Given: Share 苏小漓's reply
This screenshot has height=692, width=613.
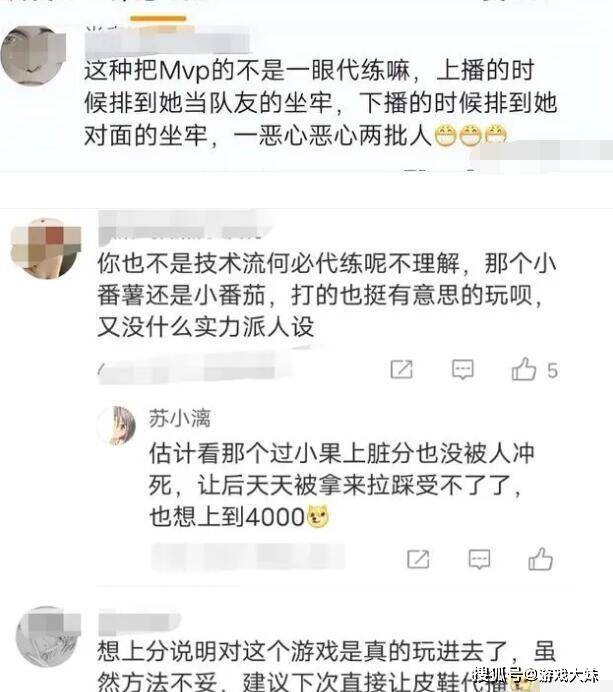Looking at the screenshot, I should (418, 558).
